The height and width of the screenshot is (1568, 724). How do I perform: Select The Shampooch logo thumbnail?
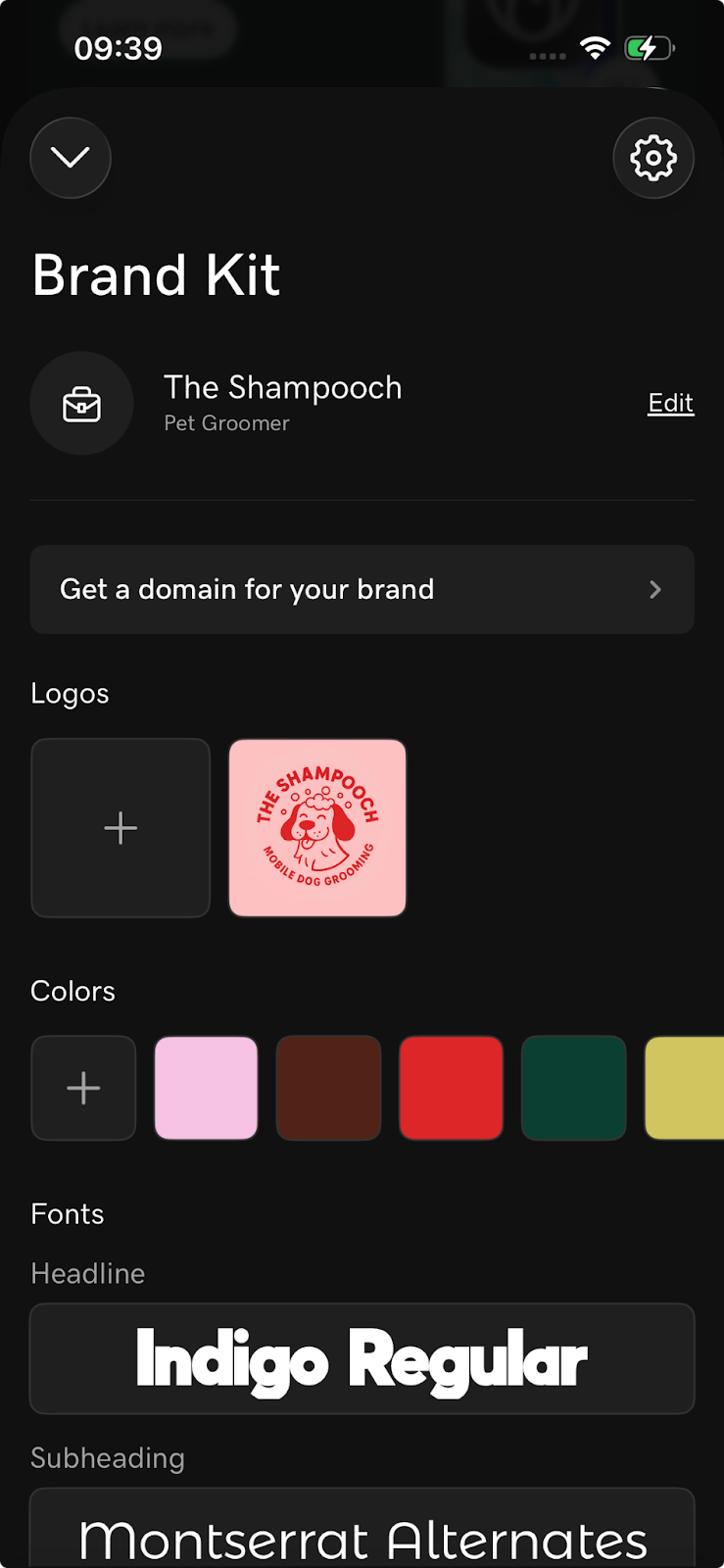pos(316,827)
